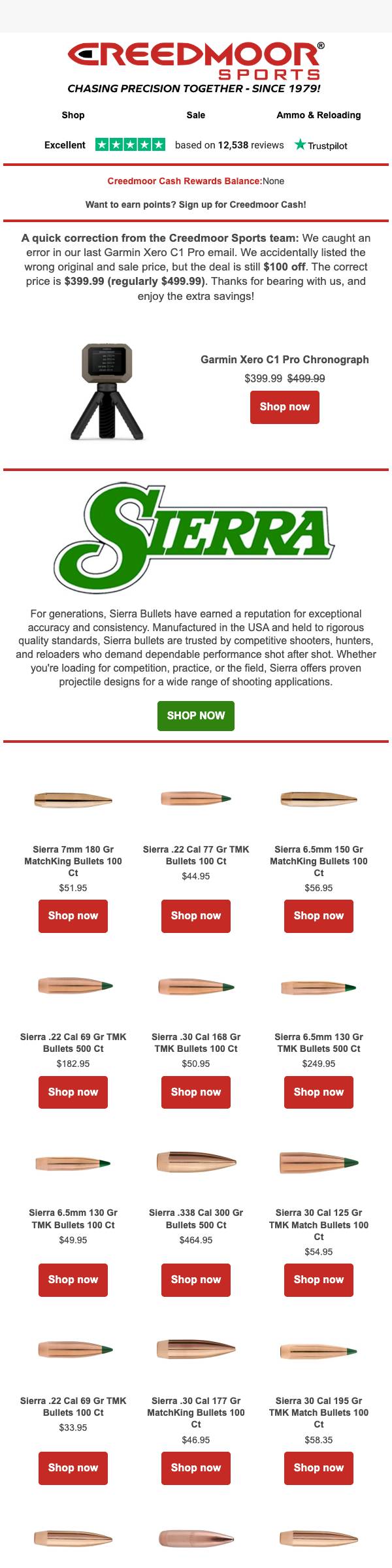392x1568 pixels.
Task: Shop now for Sierra 6.5mm 150 Gr MatchKing
Action: click(x=319, y=916)
